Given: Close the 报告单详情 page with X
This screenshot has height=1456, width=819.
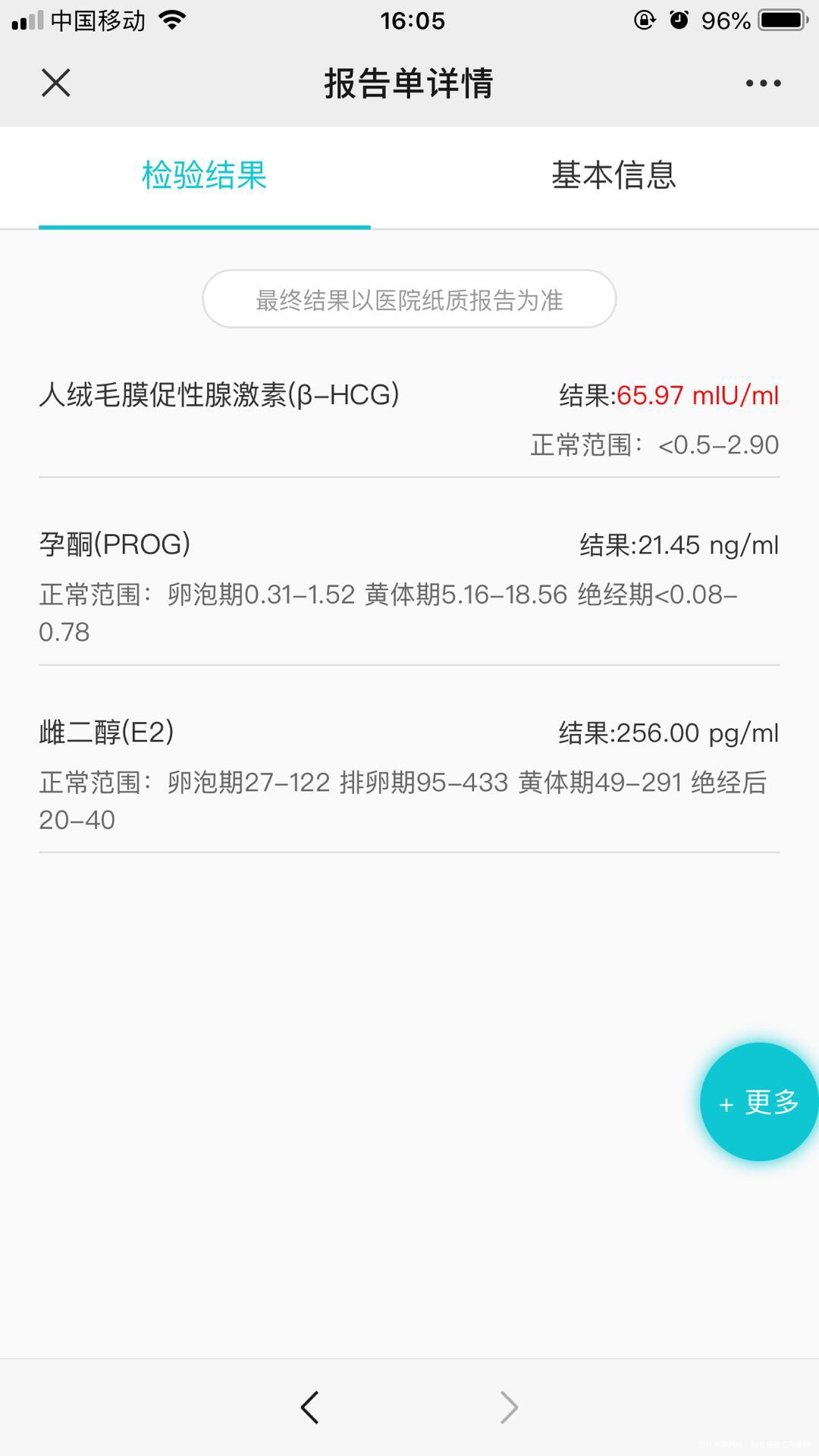Looking at the screenshot, I should click(55, 83).
